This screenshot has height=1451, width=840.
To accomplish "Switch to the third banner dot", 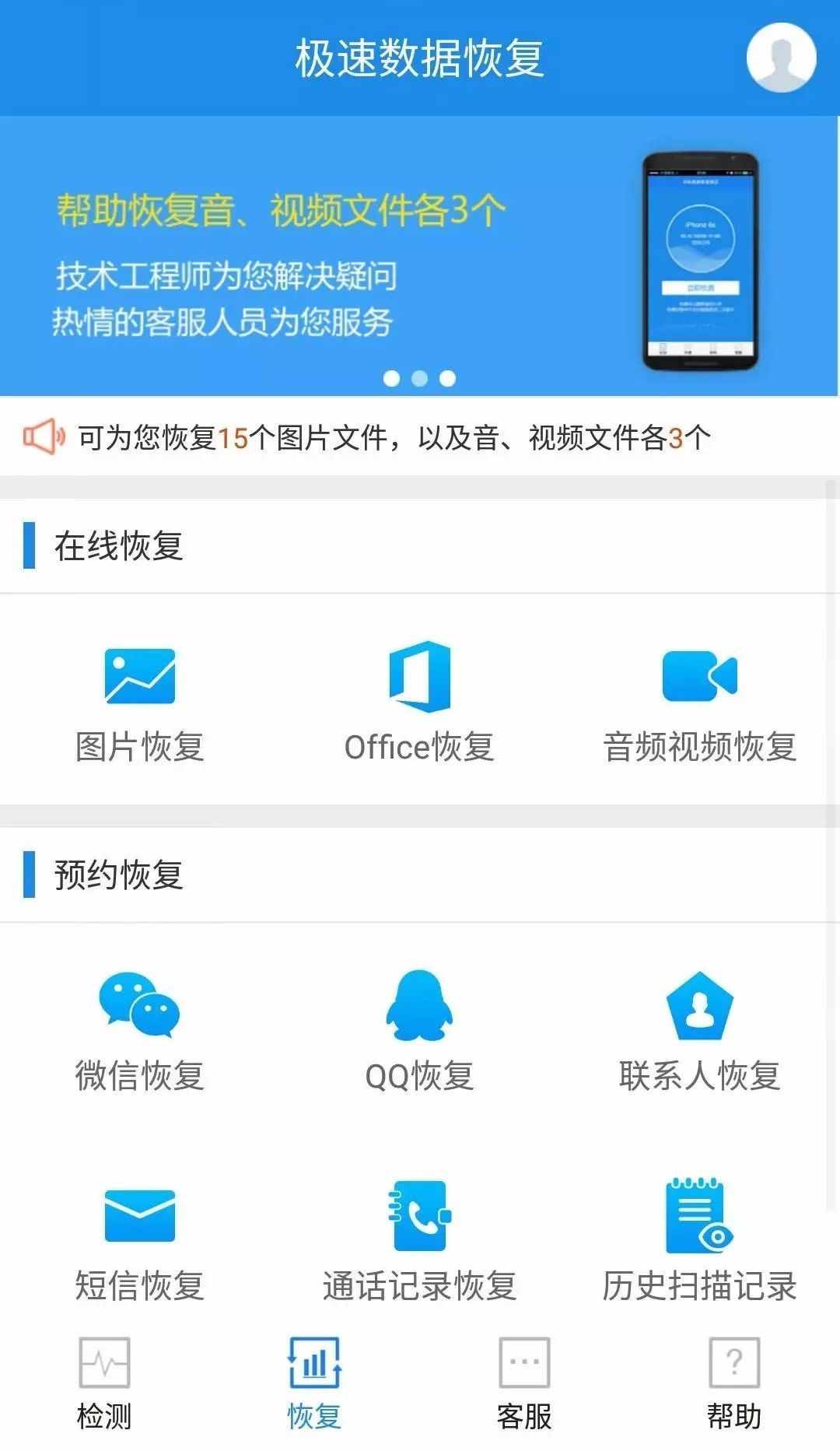I will (x=447, y=379).
